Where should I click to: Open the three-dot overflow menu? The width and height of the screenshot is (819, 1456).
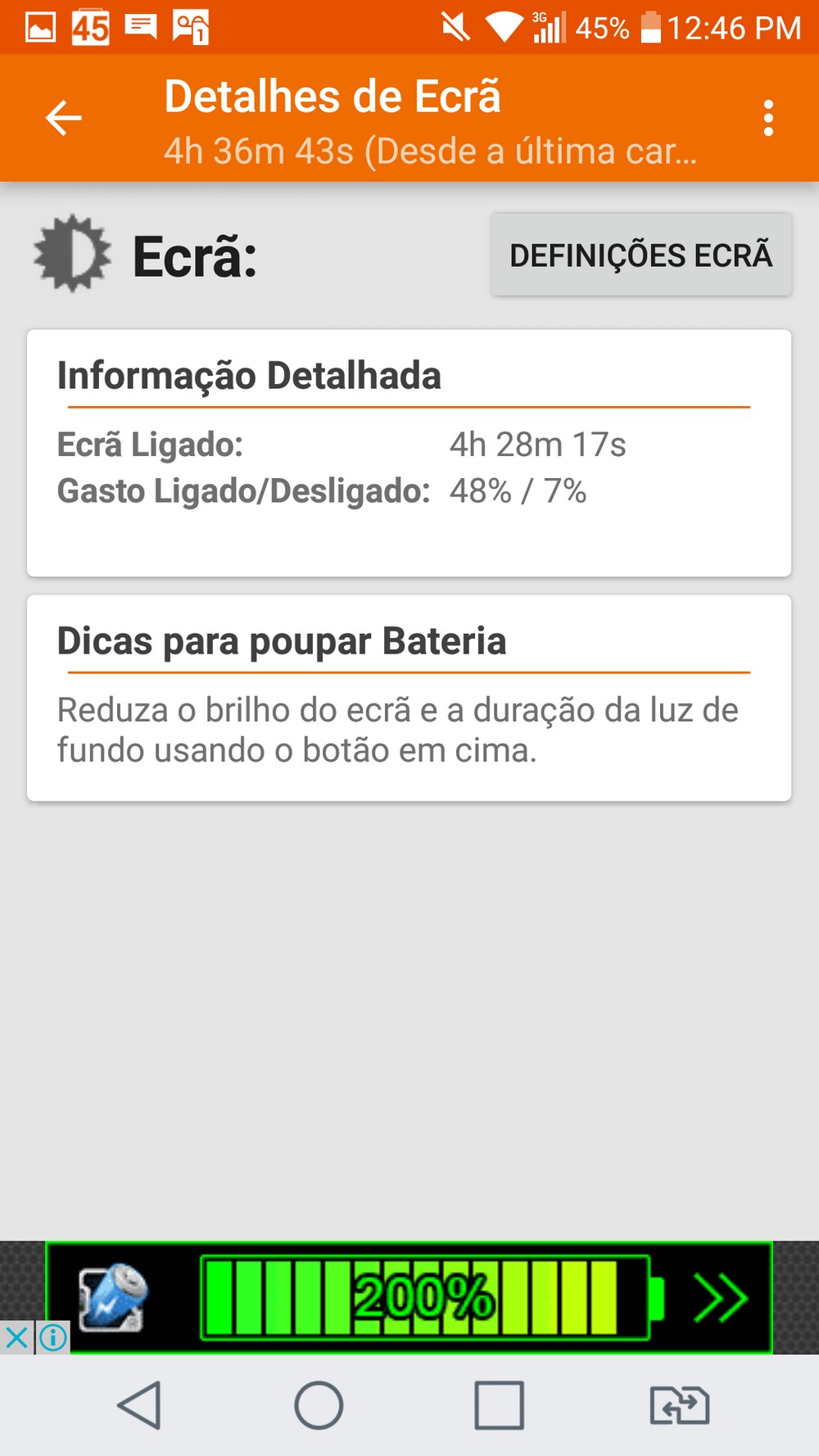pos(767,118)
